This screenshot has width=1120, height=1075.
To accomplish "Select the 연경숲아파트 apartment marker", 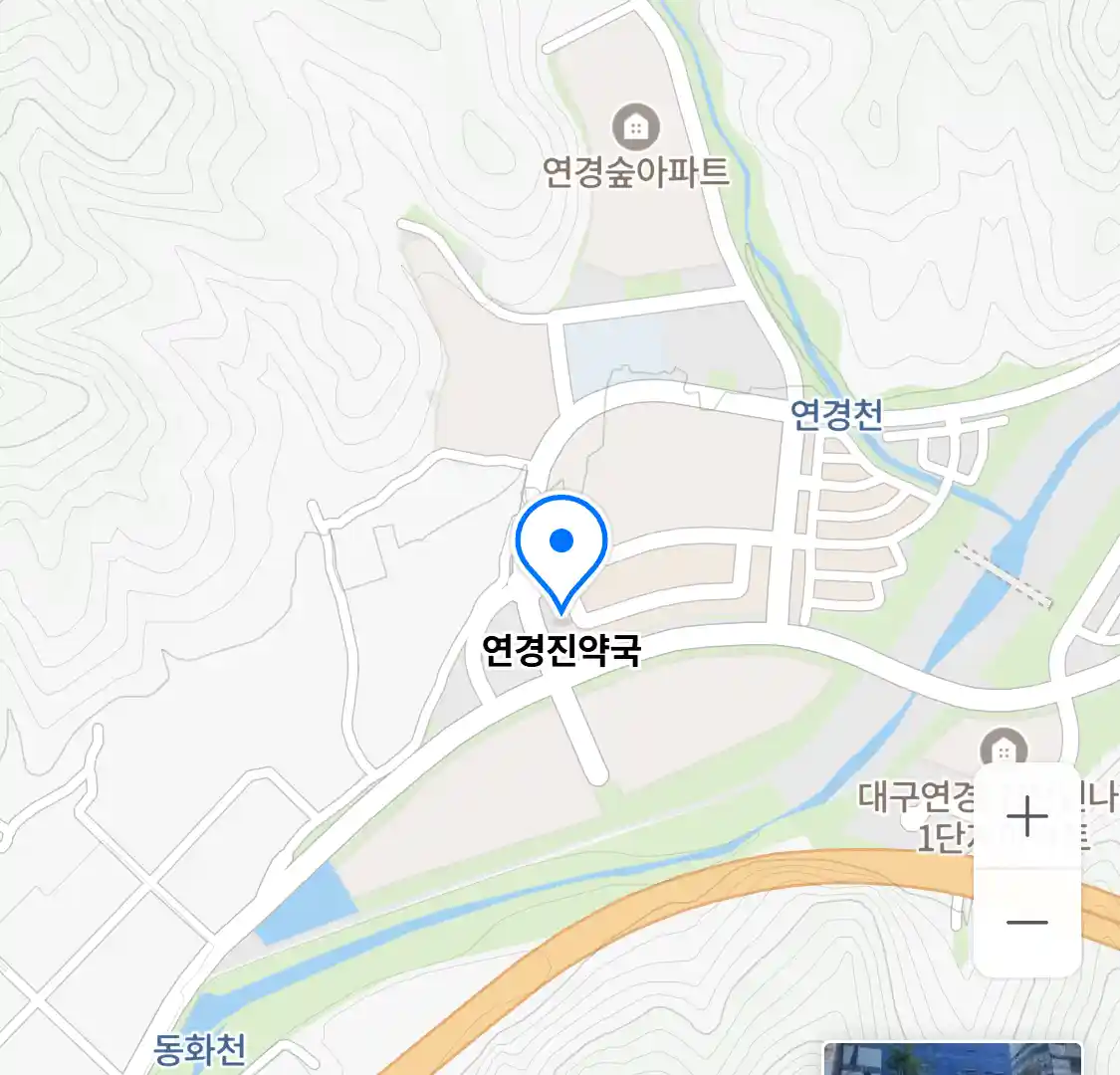I will [x=635, y=126].
